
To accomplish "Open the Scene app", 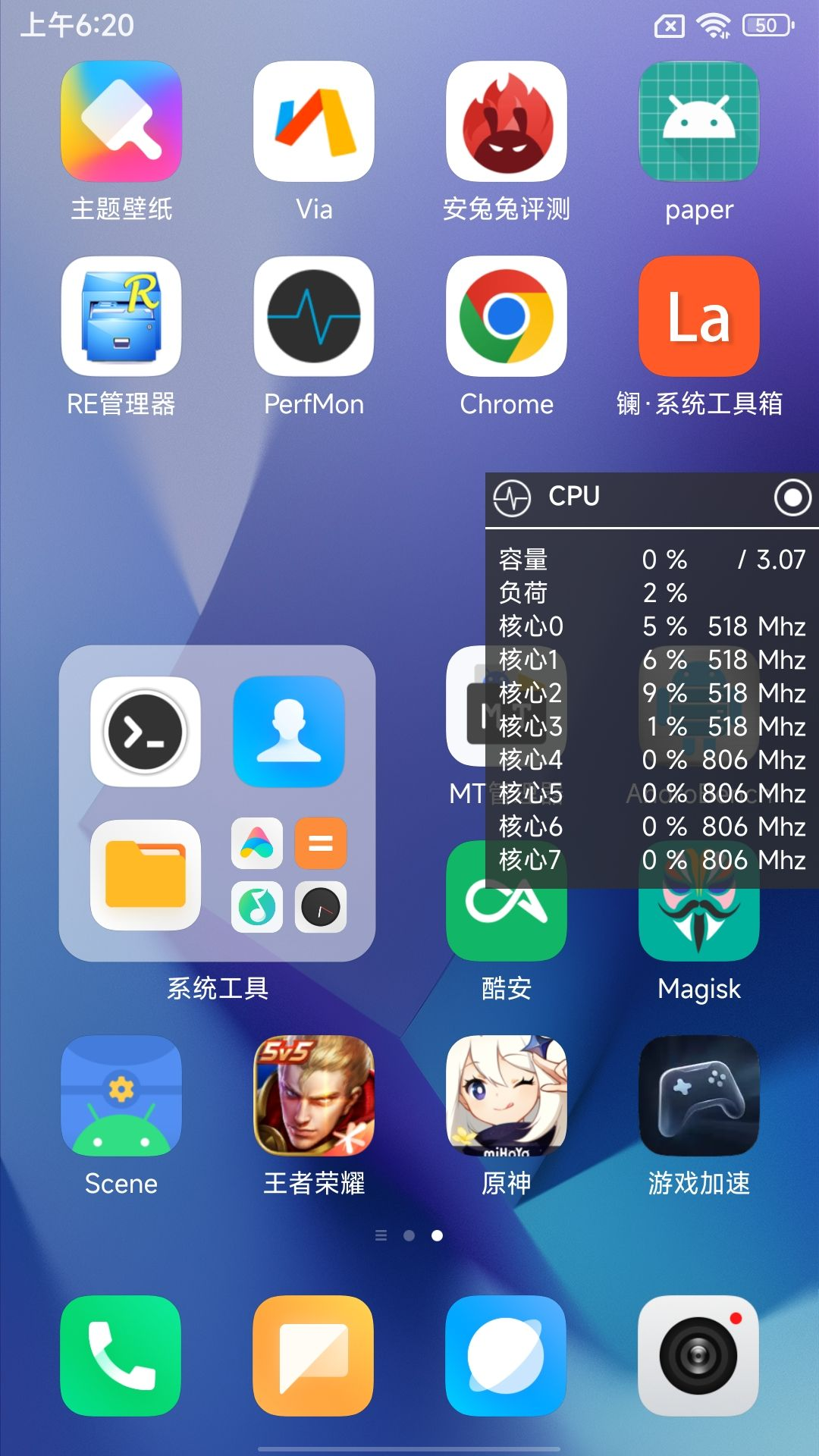I will pyautogui.click(x=121, y=1096).
